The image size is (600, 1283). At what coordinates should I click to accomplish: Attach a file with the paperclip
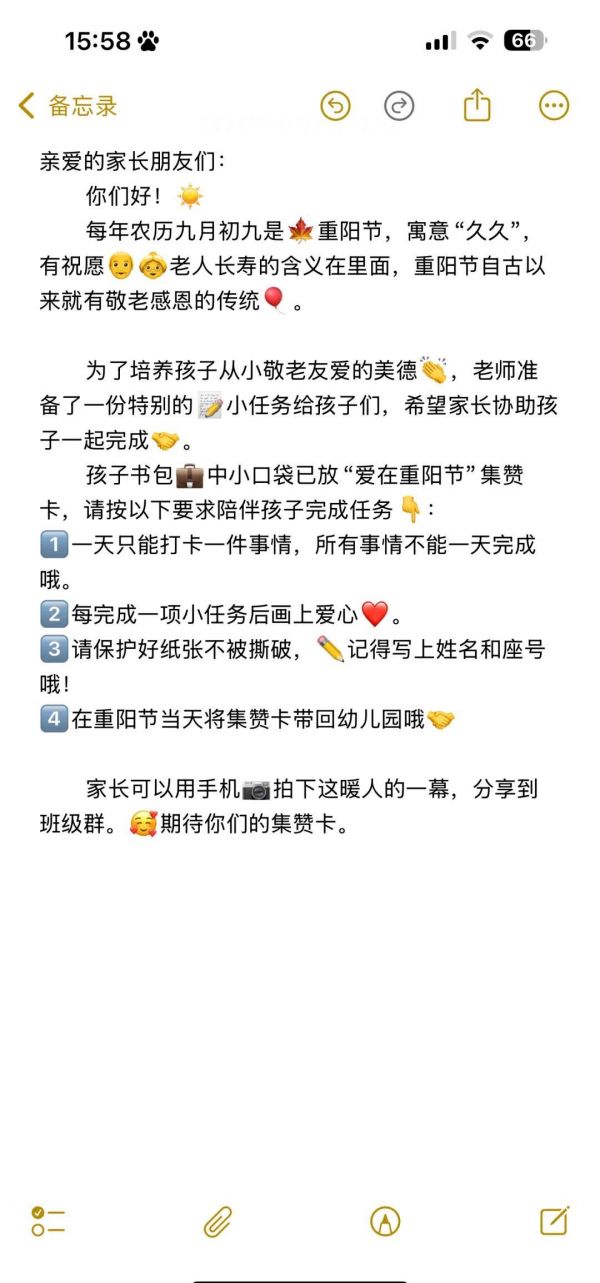(218, 1220)
